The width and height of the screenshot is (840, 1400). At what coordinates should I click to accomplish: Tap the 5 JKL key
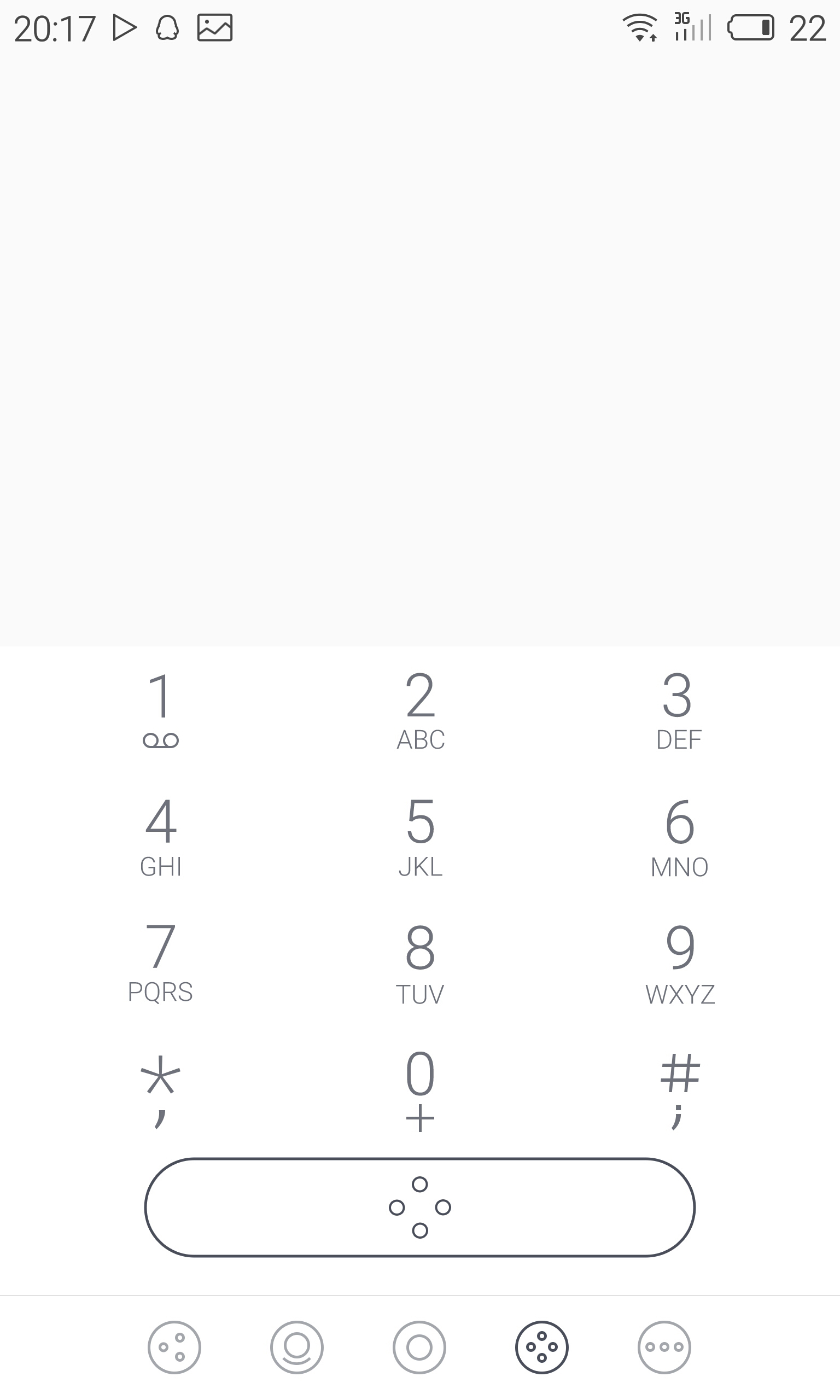coord(420,836)
